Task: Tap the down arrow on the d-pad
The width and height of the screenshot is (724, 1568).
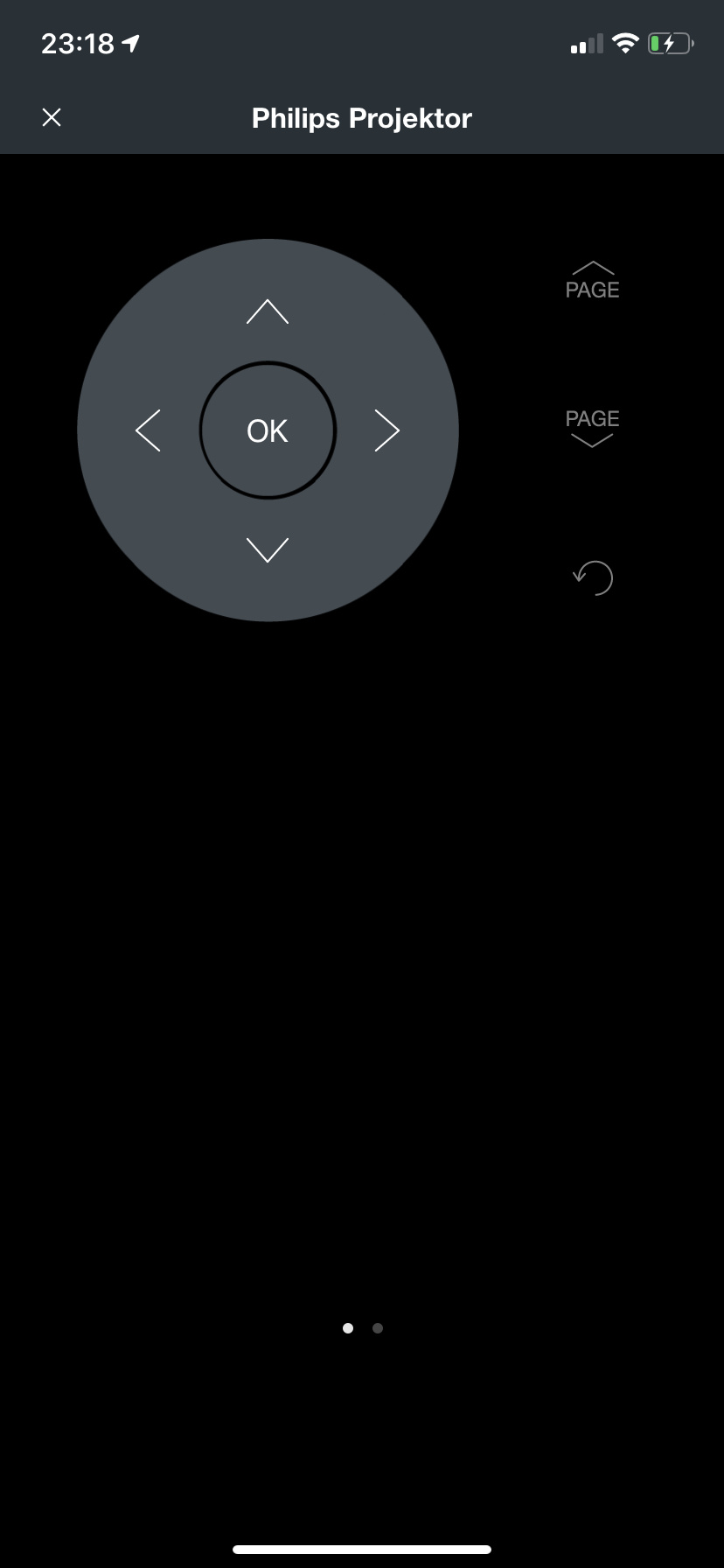Action: coord(268,549)
